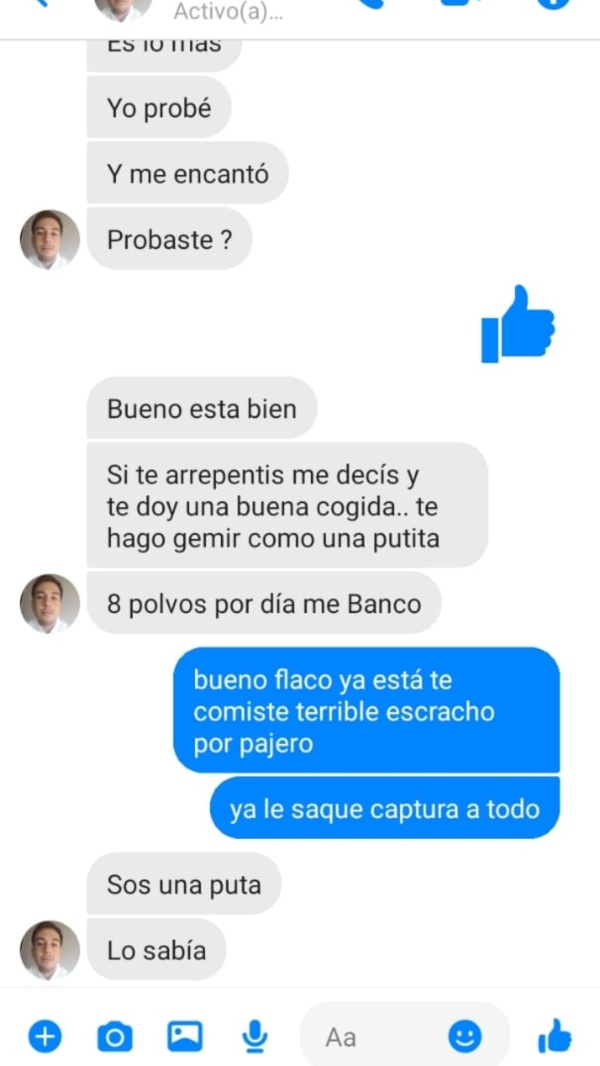Start recording a voice message
This screenshot has height=1066, width=600.
point(256,1038)
